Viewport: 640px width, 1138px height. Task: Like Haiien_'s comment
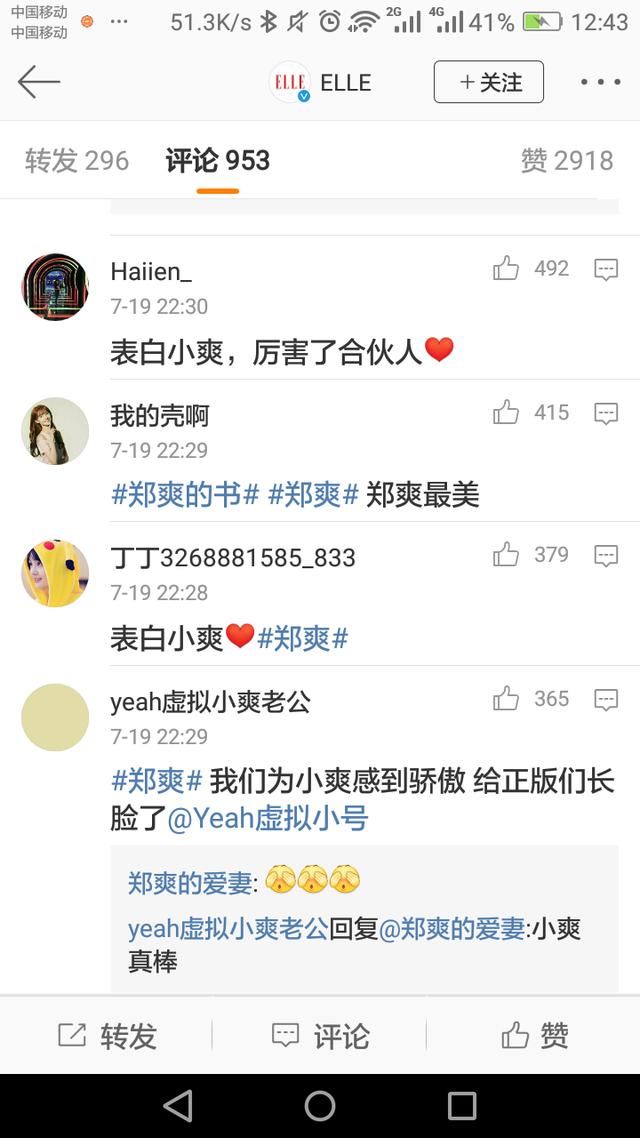[x=507, y=268]
